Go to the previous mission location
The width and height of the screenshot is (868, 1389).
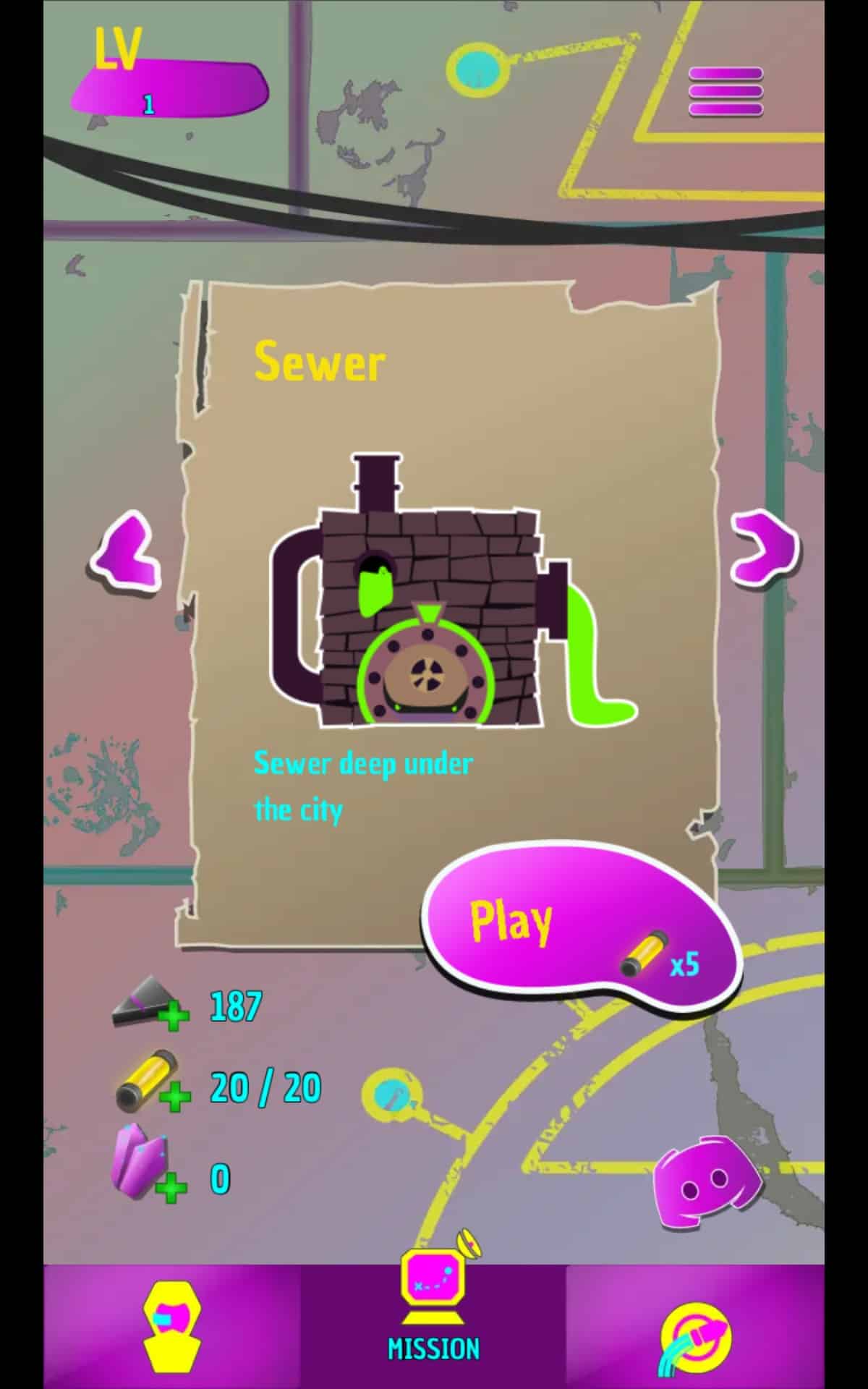coord(127,551)
